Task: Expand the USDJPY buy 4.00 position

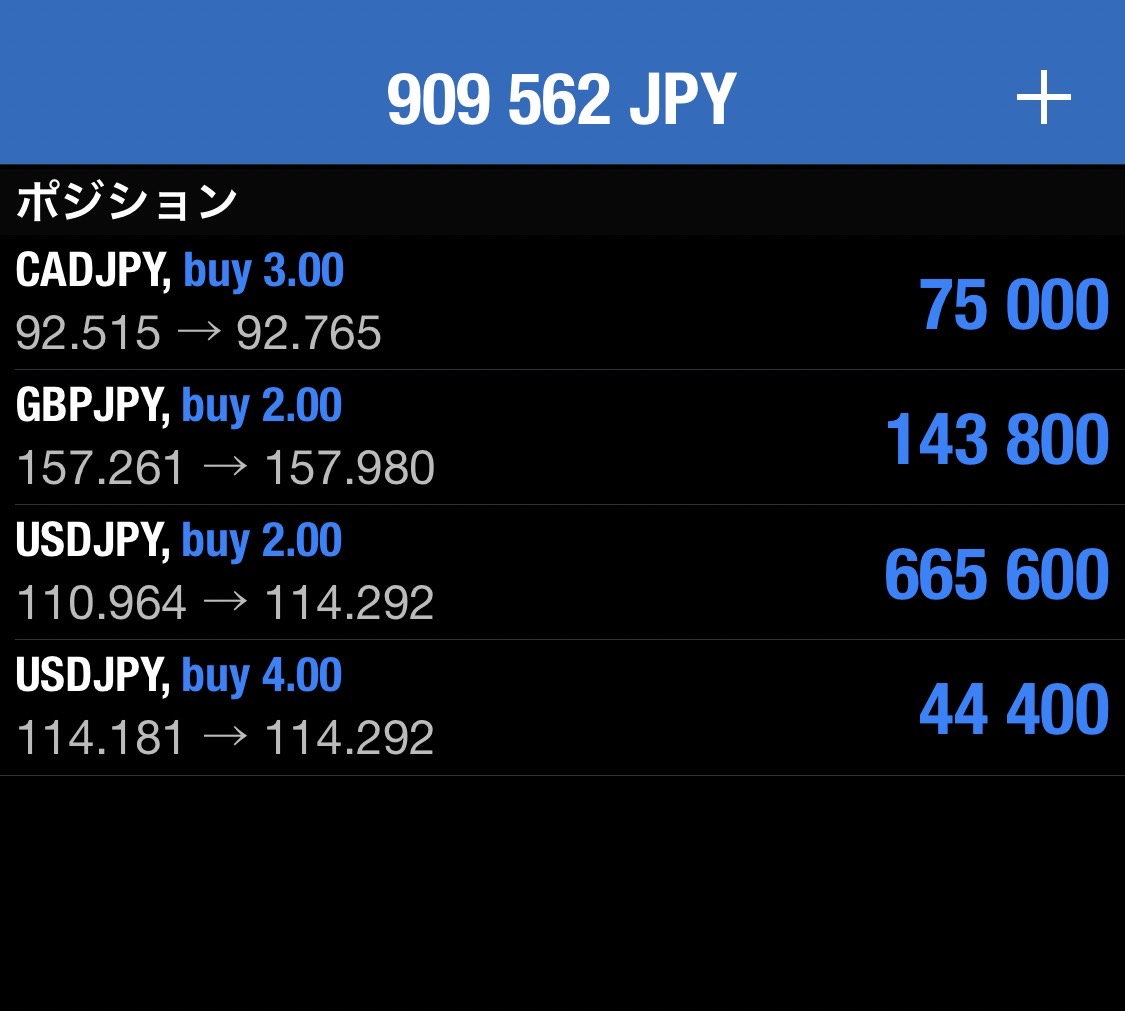Action: pyautogui.click(x=560, y=708)
